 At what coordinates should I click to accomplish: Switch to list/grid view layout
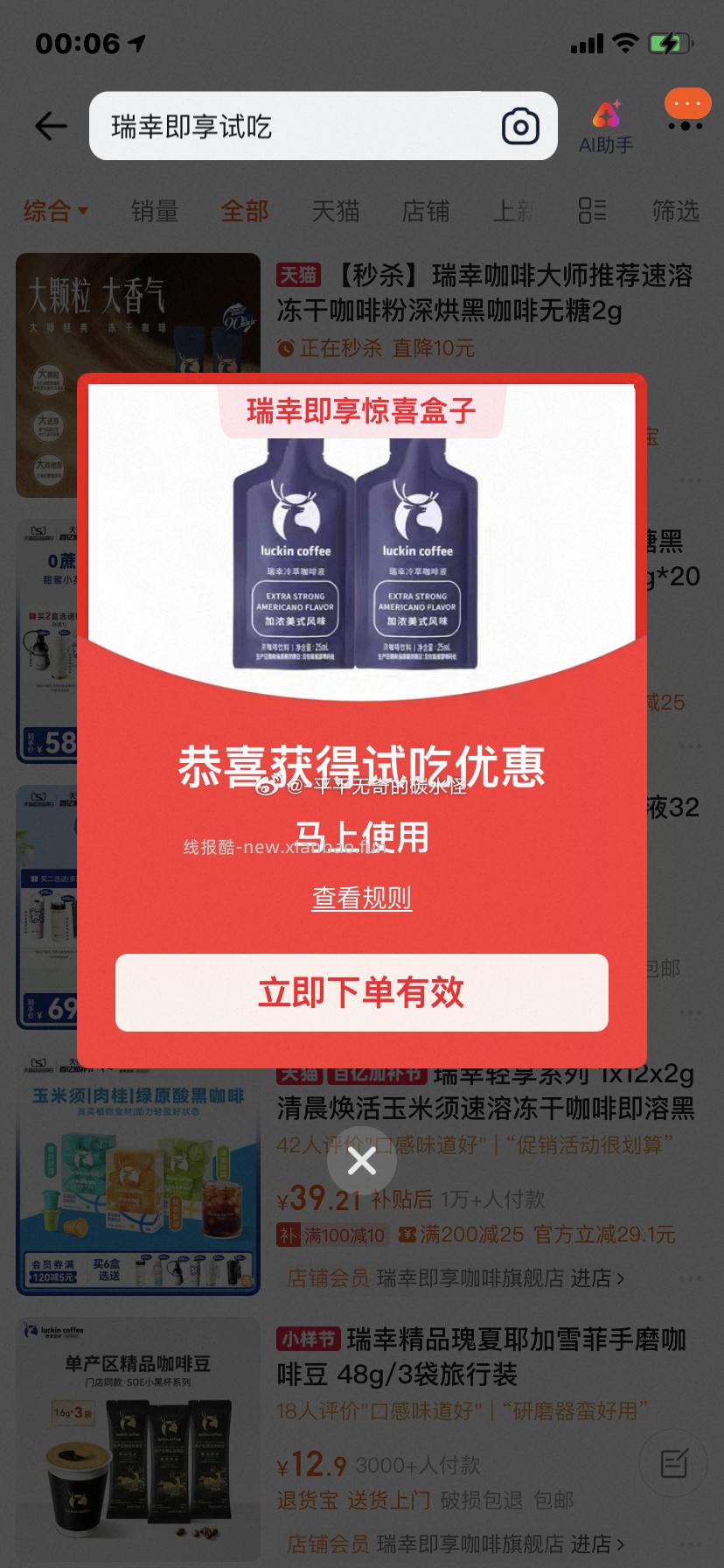pyautogui.click(x=591, y=210)
